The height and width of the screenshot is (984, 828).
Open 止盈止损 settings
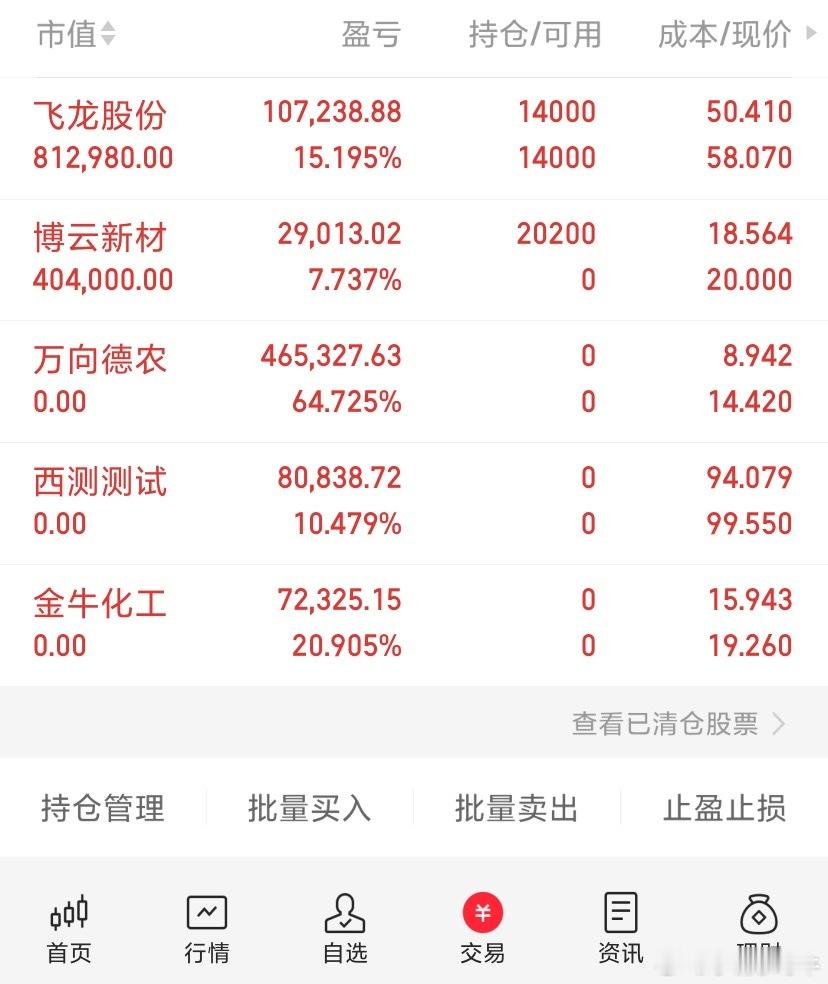click(724, 808)
